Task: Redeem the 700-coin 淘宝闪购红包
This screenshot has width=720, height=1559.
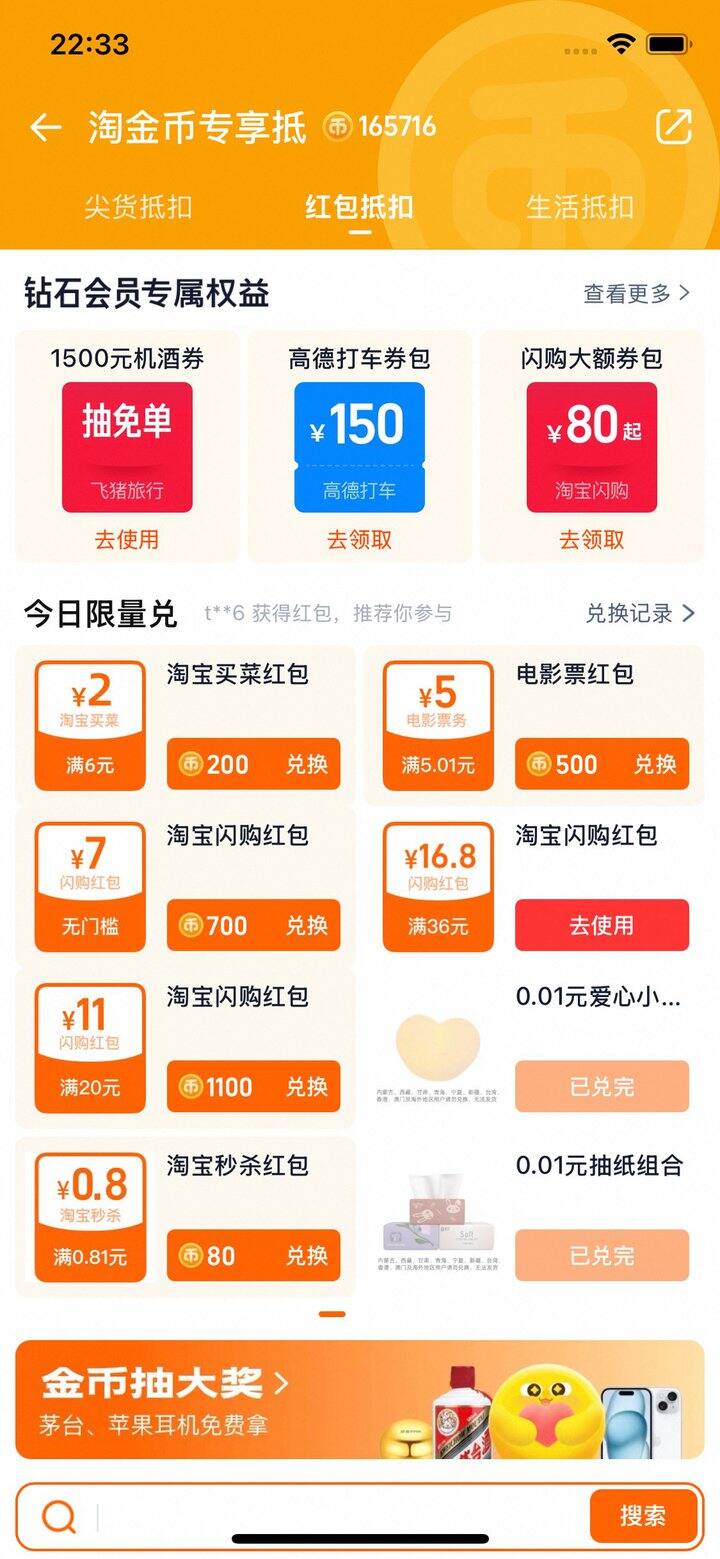Action: coord(253,925)
